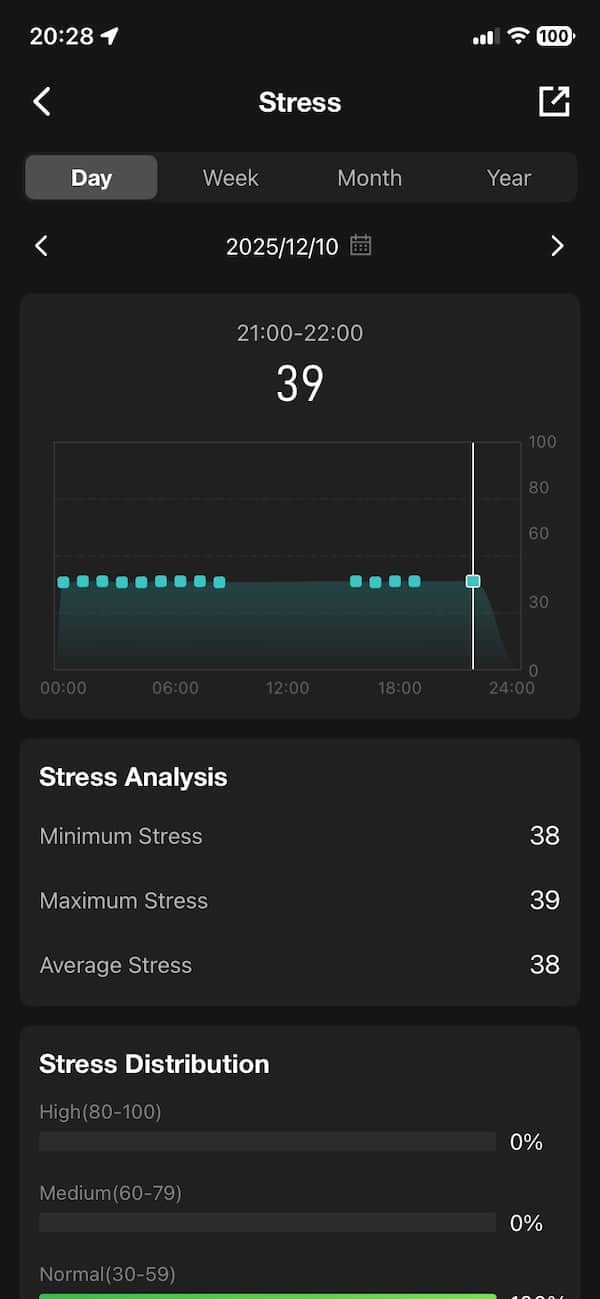Share the stress report
600x1299 pixels.
[x=554, y=102]
